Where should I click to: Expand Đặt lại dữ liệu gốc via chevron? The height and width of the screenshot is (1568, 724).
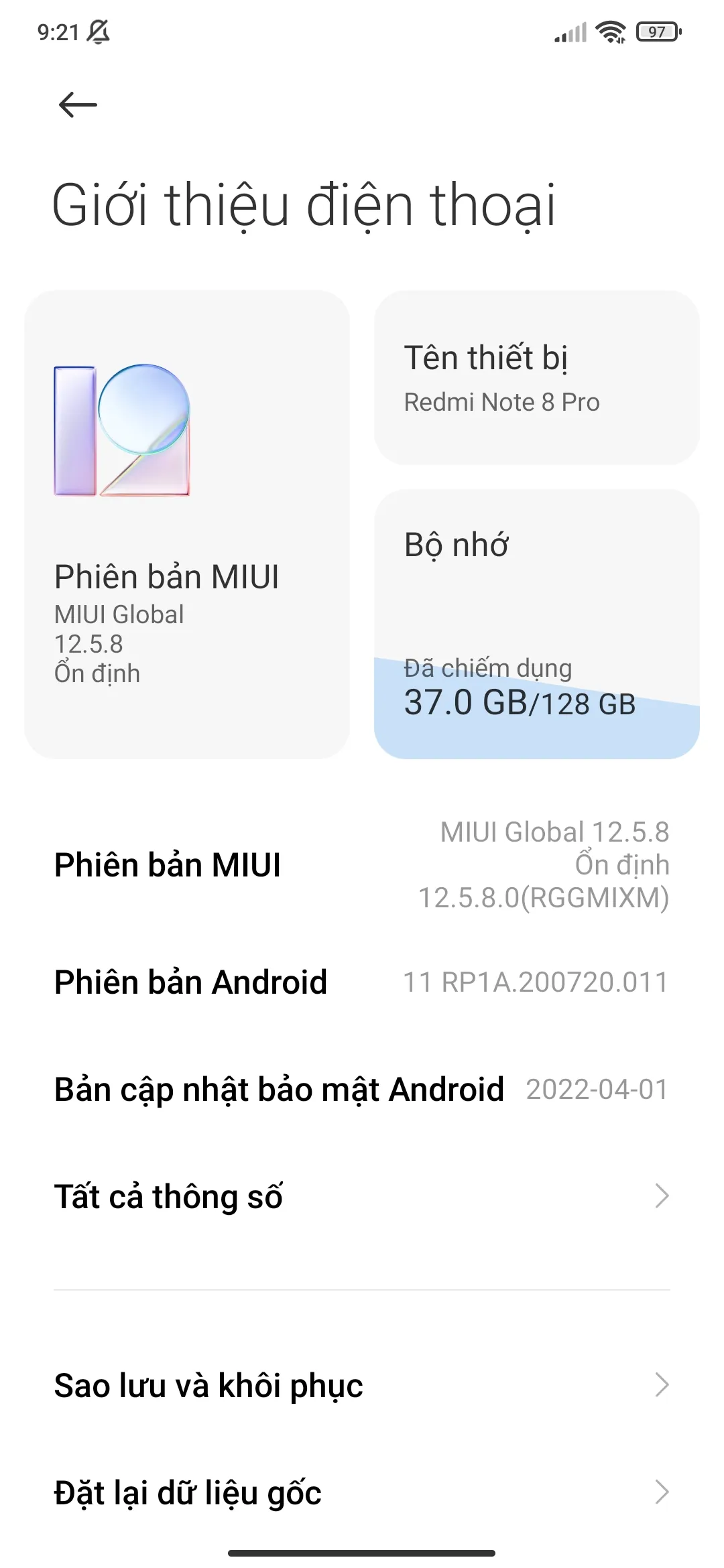coord(660,1493)
